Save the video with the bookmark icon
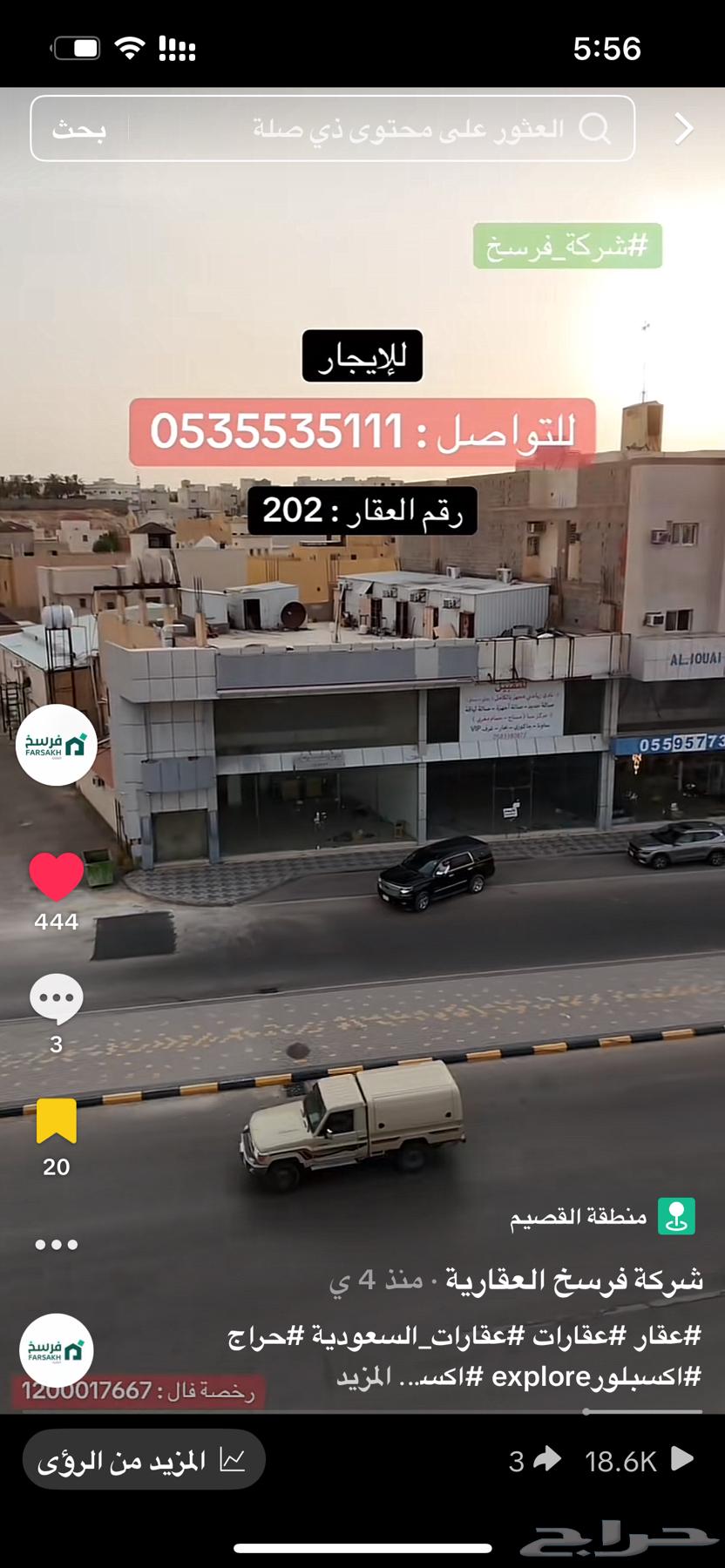 coord(57,1122)
